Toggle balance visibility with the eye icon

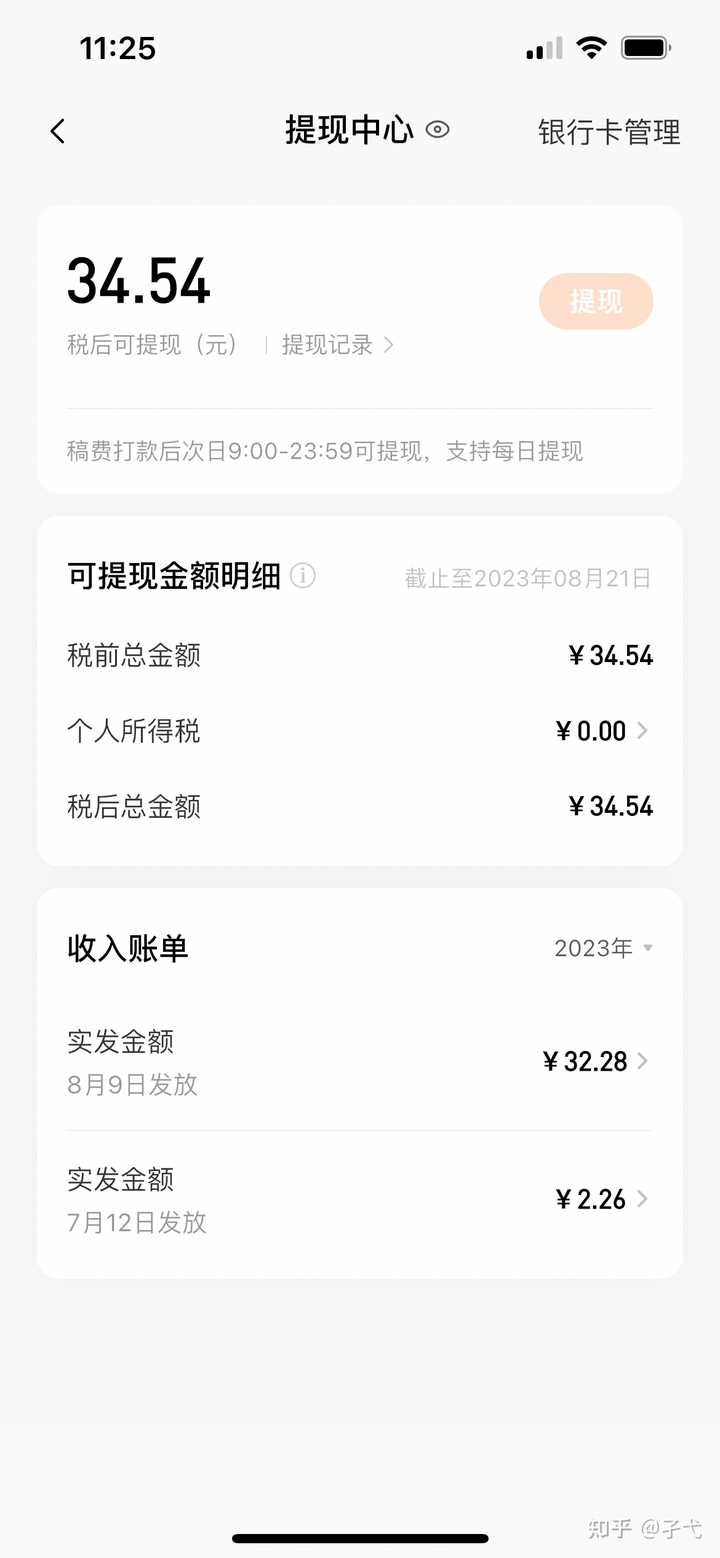coord(438,130)
